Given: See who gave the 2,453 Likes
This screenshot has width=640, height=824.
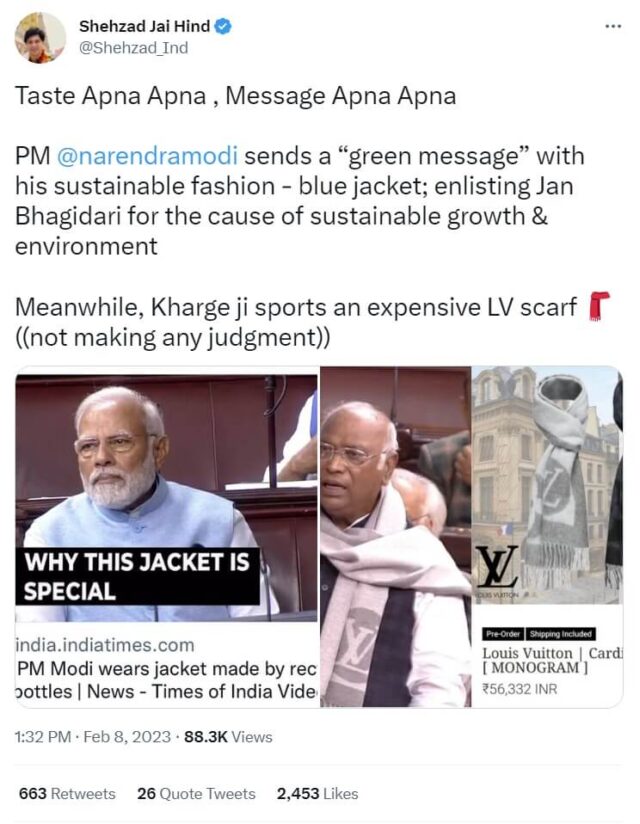Looking at the screenshot, I should coord(317,793).
